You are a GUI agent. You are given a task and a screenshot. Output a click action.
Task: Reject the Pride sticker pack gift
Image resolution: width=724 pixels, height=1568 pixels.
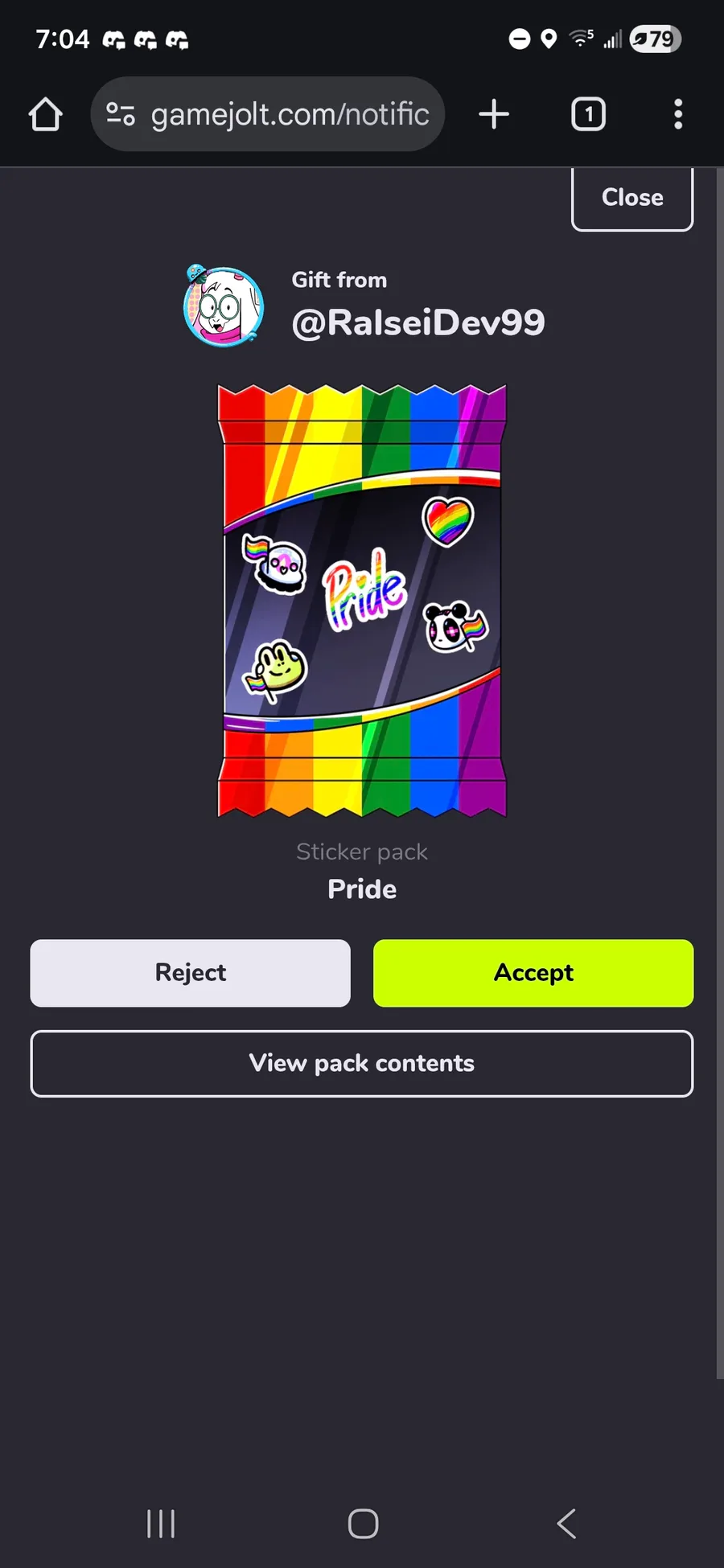[x=190, y=973]
